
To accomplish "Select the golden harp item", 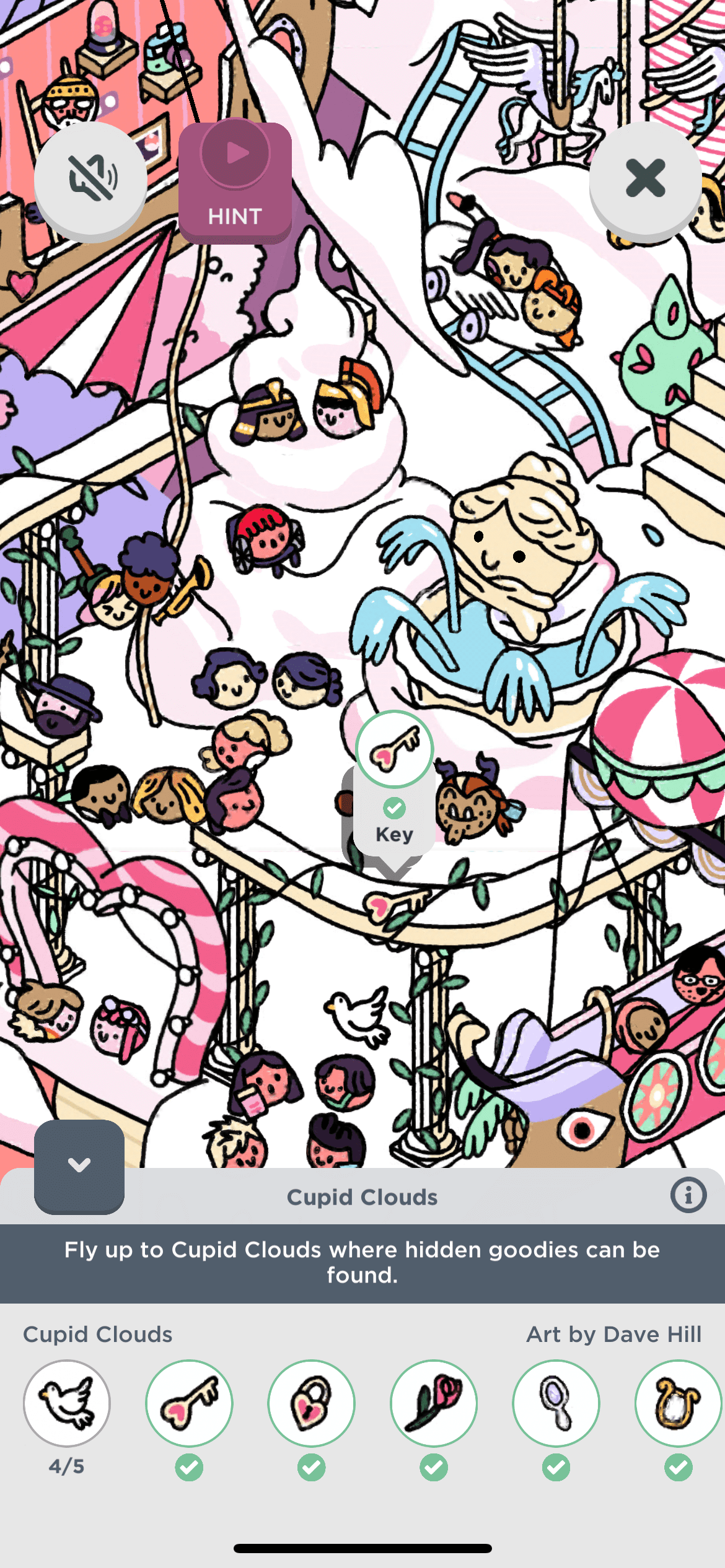I will (x=678, y=1403).
